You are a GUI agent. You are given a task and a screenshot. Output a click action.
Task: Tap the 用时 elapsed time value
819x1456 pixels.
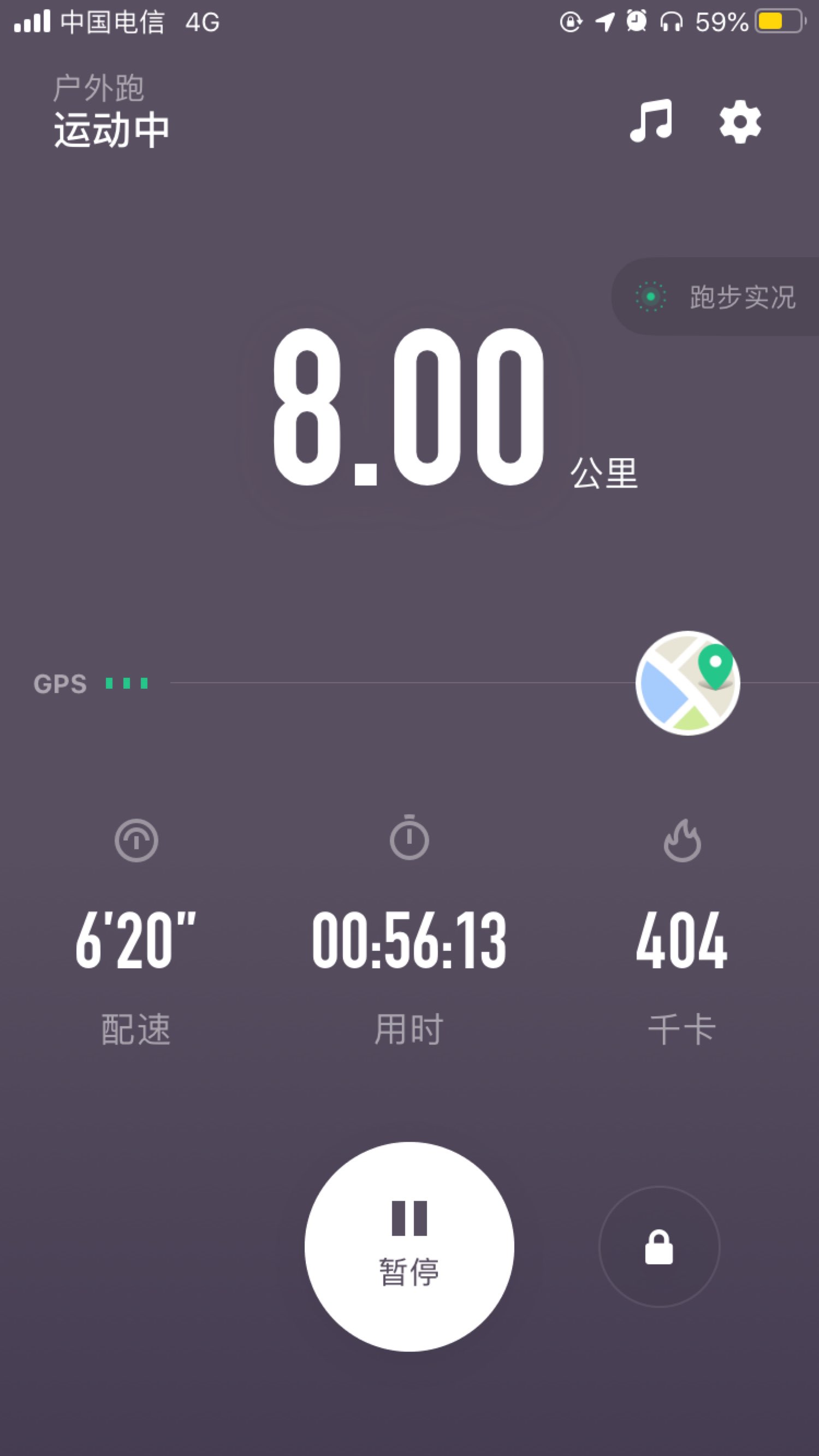(x=411, y=938)
